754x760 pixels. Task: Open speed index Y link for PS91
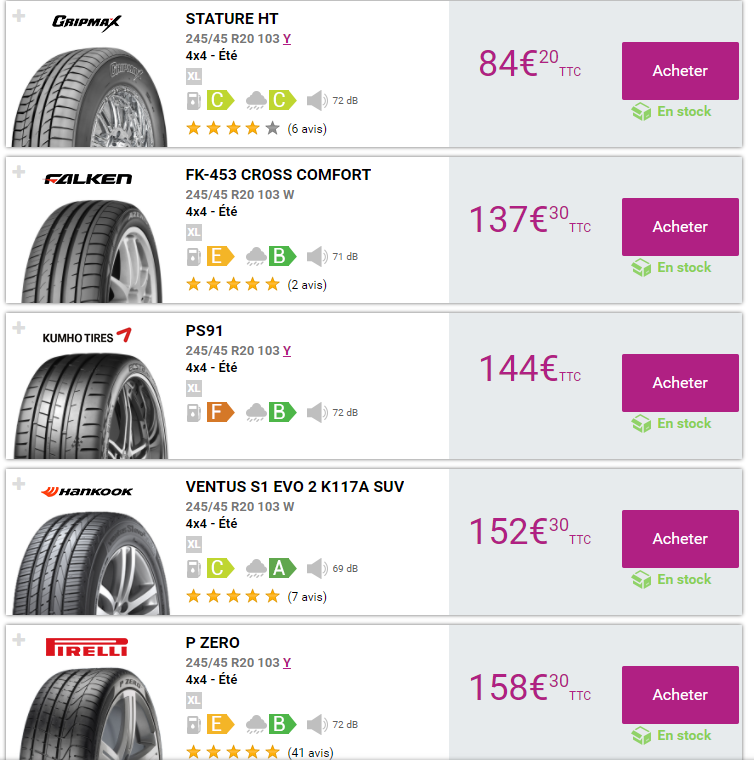pos(287,351)
